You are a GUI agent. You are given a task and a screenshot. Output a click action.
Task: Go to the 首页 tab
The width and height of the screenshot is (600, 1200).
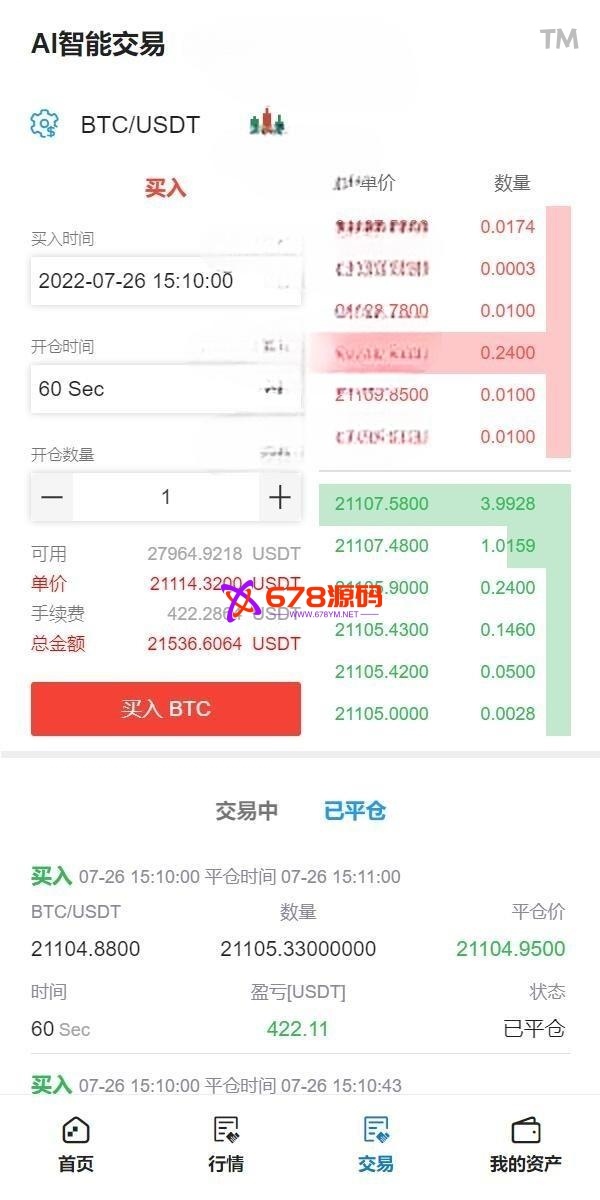click(76, 1145)
